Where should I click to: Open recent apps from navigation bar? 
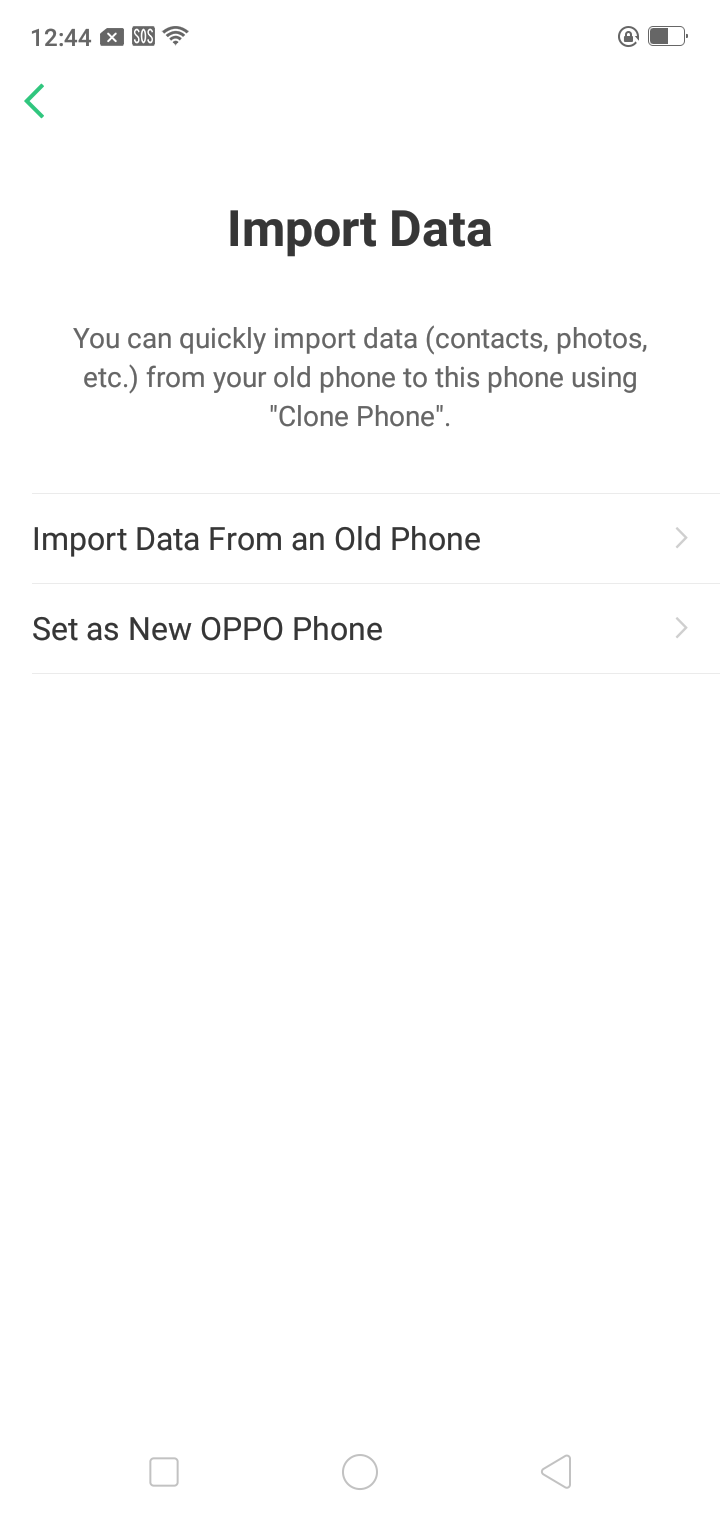pos(164,1472)
